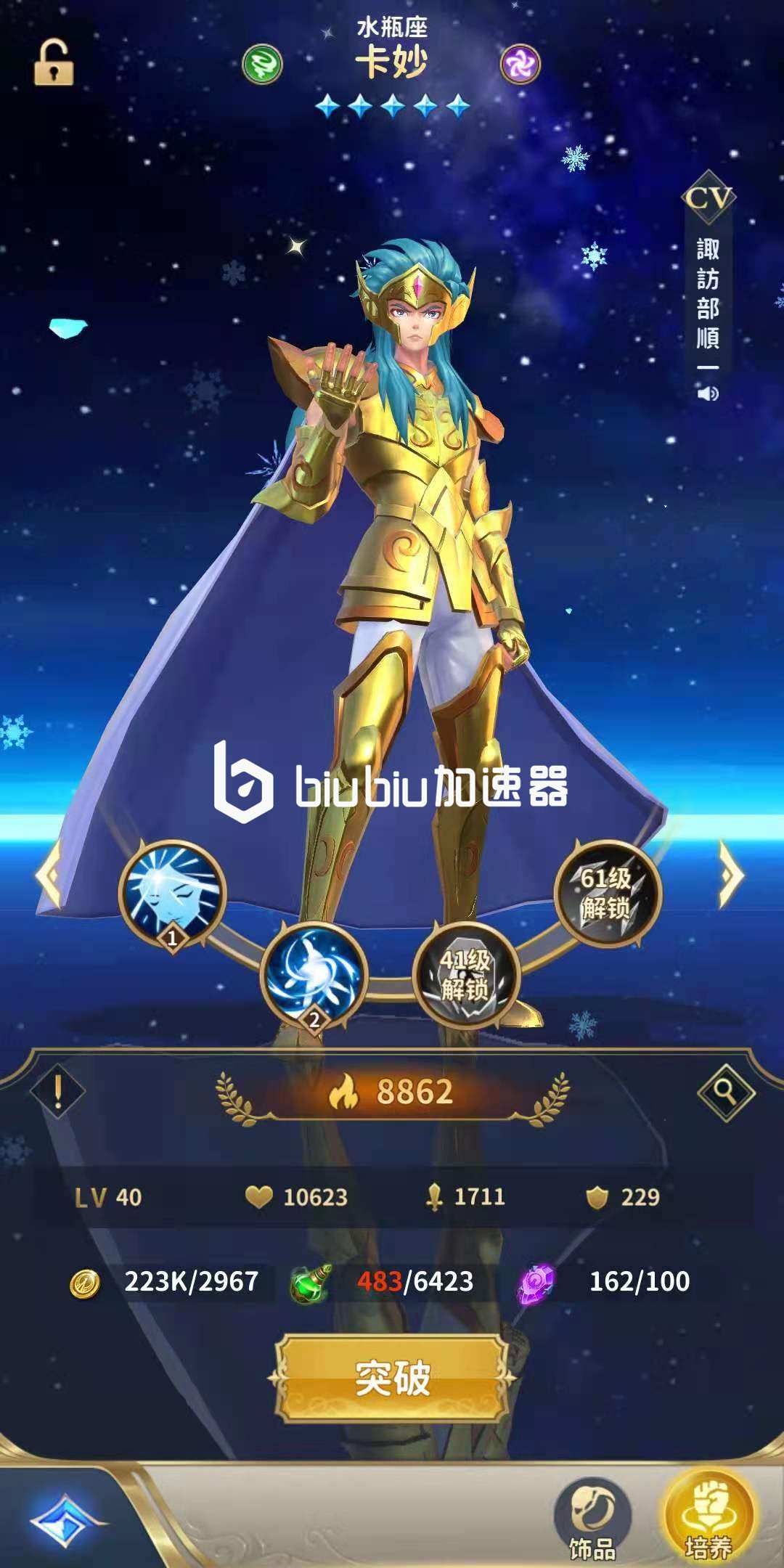
Task: Switch to the 培养 training tab
Action: click(x=709, y=1516)
